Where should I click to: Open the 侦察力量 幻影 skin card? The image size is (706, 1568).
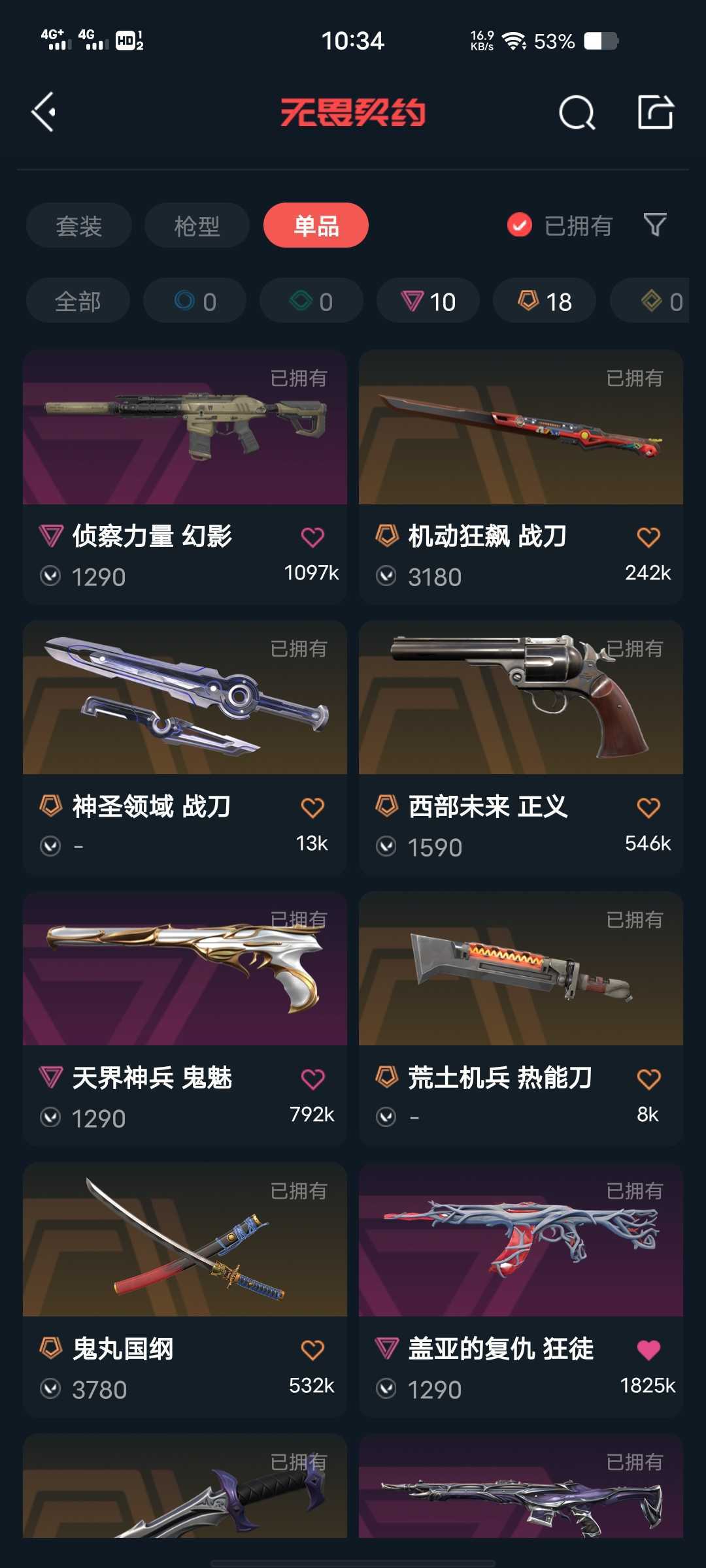[185, 477]
